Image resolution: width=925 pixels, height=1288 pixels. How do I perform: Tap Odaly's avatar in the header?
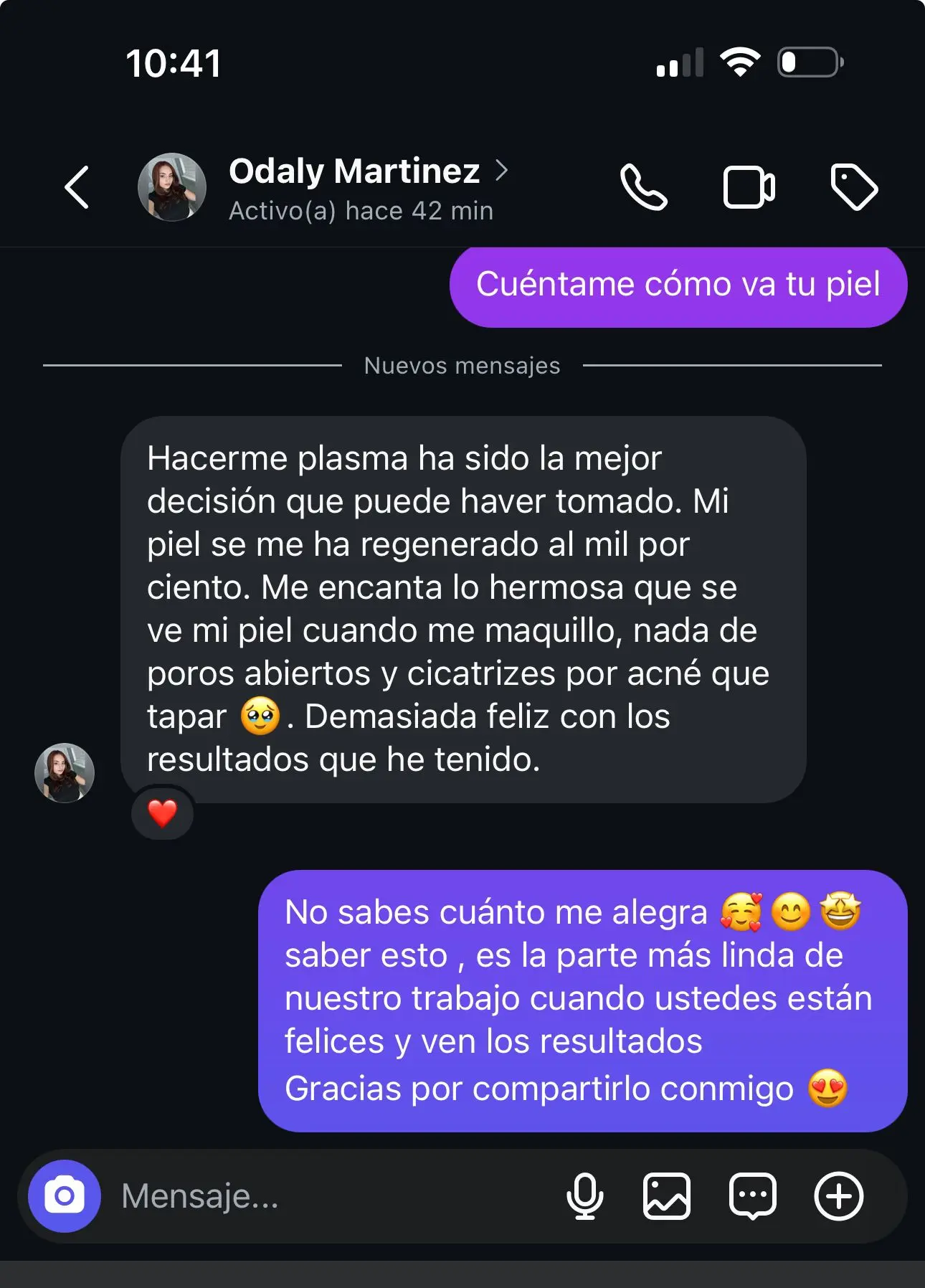point(172,187)
